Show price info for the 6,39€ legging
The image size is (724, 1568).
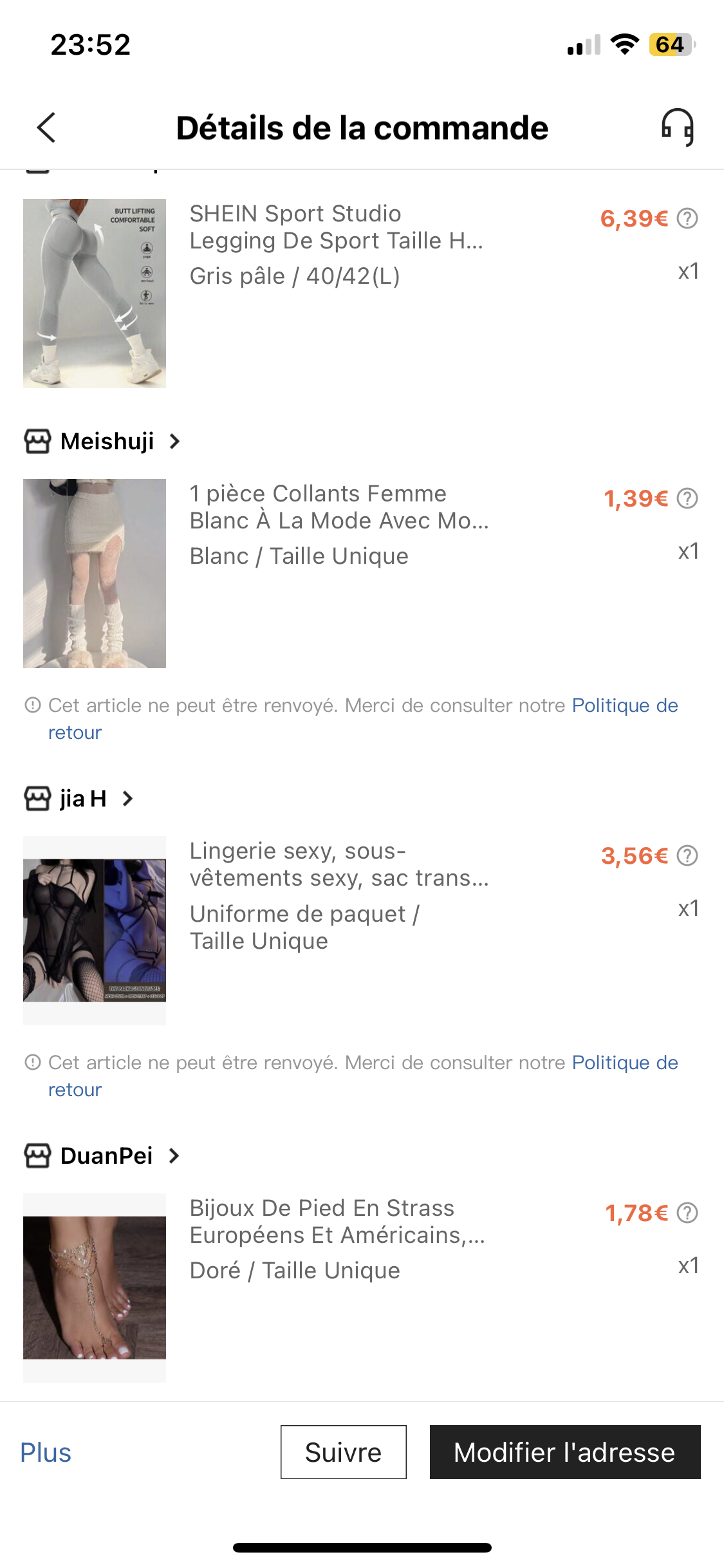click(687, 219)
